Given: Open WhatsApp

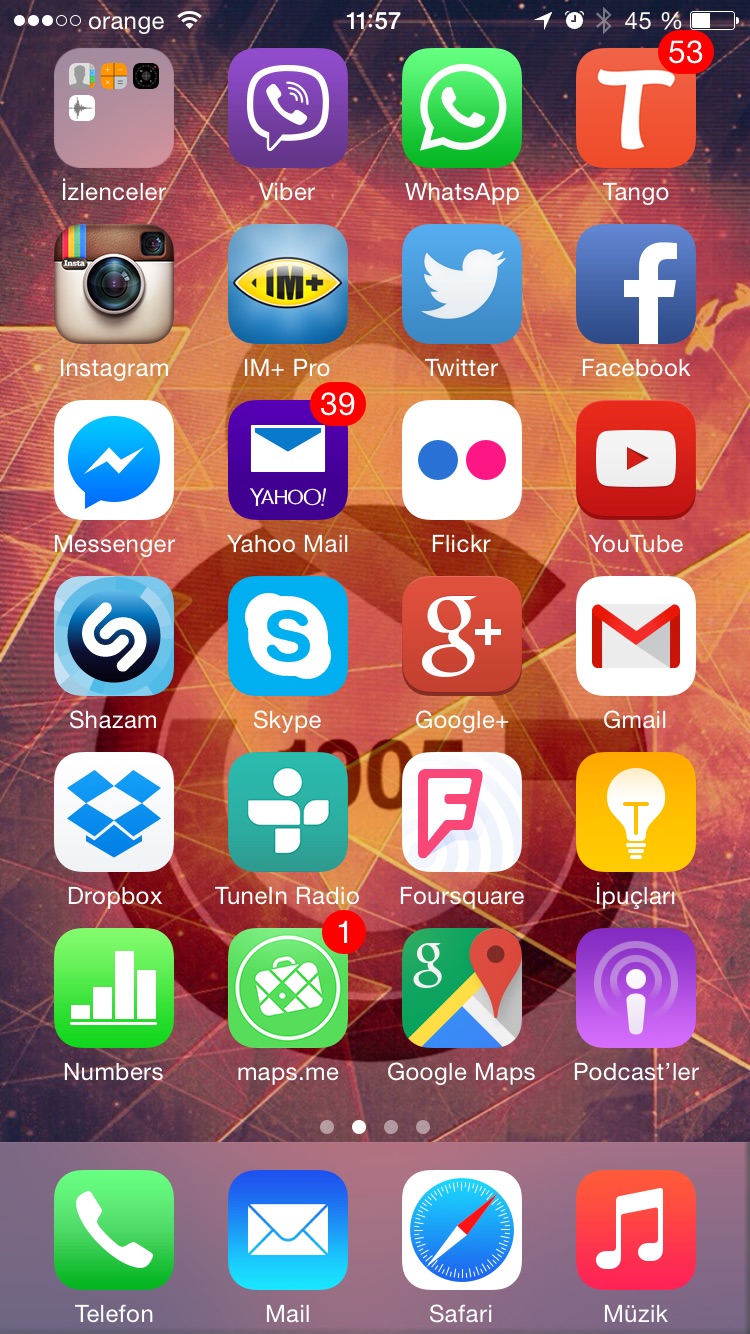Looking at the screenshot, I should (462, 108).
